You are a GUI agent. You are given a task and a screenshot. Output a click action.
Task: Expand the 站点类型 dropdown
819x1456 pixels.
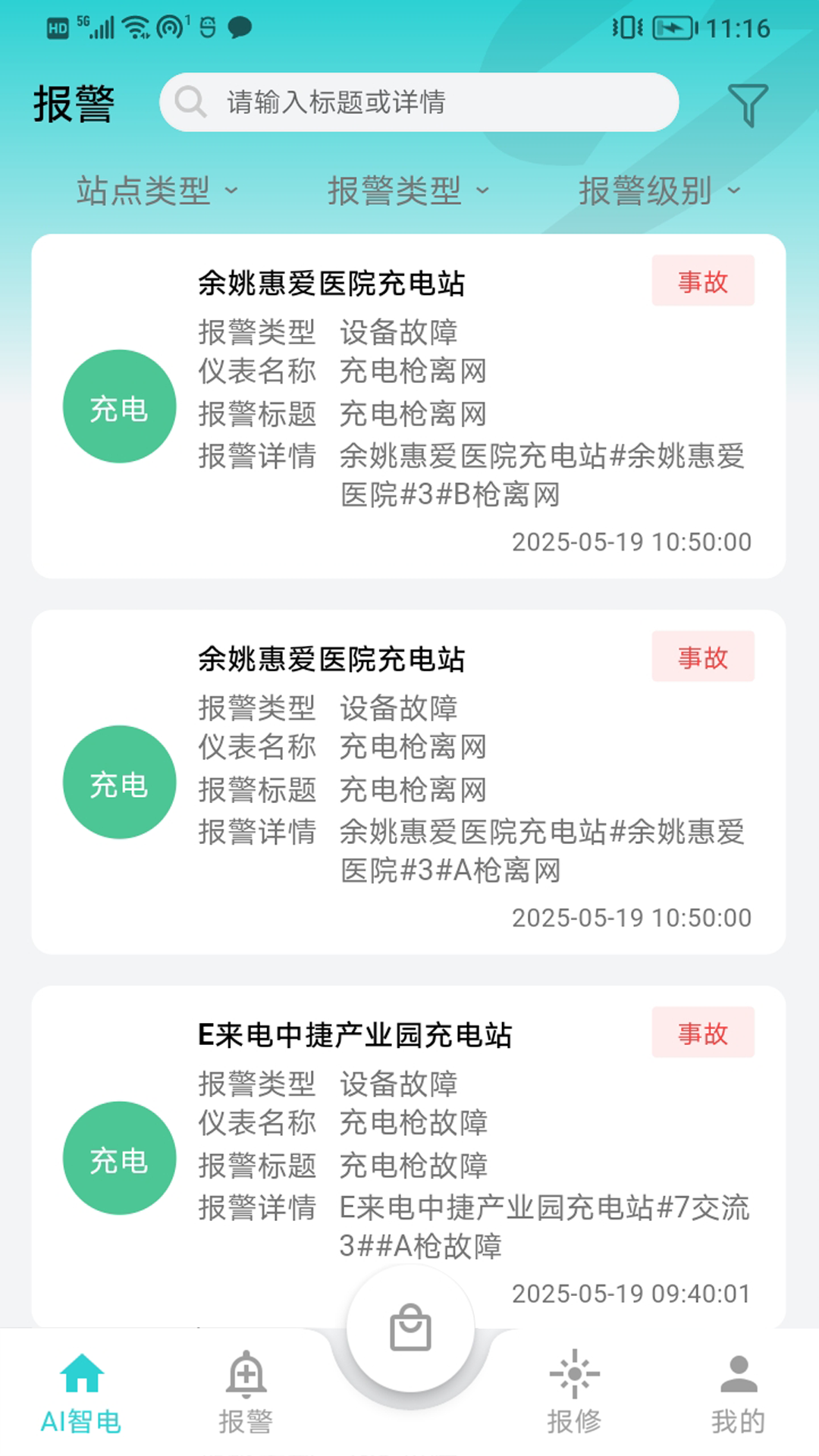click(x=157, y=190)
